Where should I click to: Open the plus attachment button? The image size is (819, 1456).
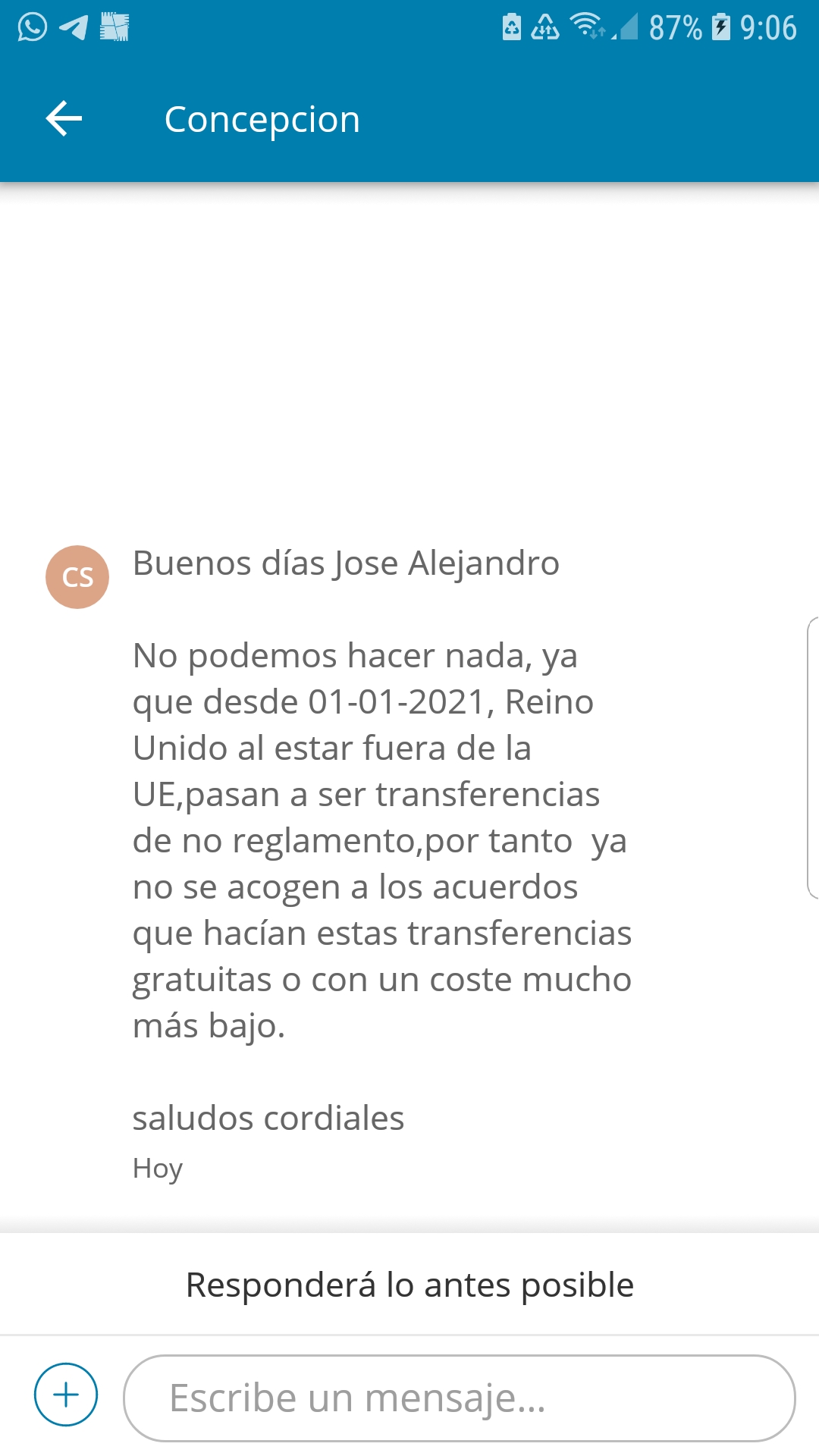(x=66, y=1395)
